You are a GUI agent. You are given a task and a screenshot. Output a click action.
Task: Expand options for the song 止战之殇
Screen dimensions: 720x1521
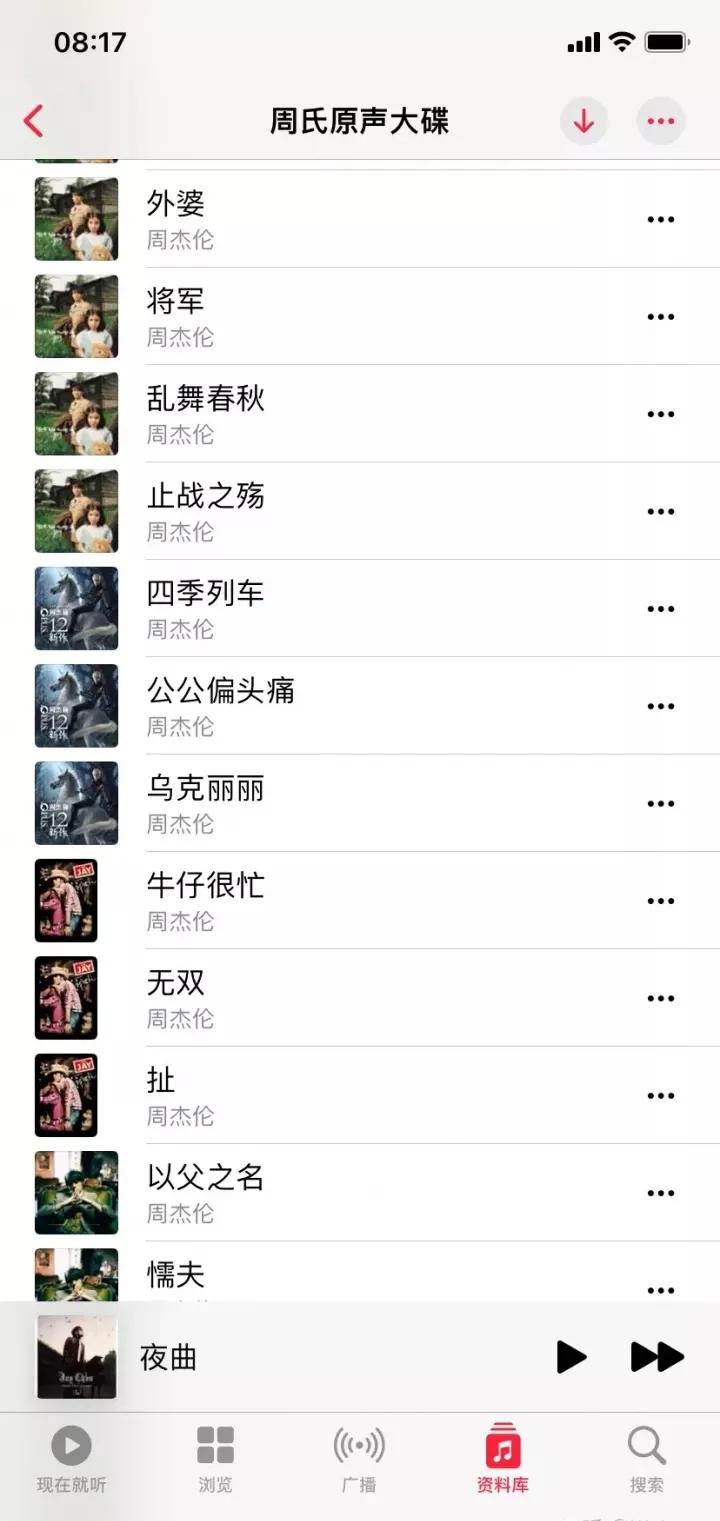click(661, 510)
